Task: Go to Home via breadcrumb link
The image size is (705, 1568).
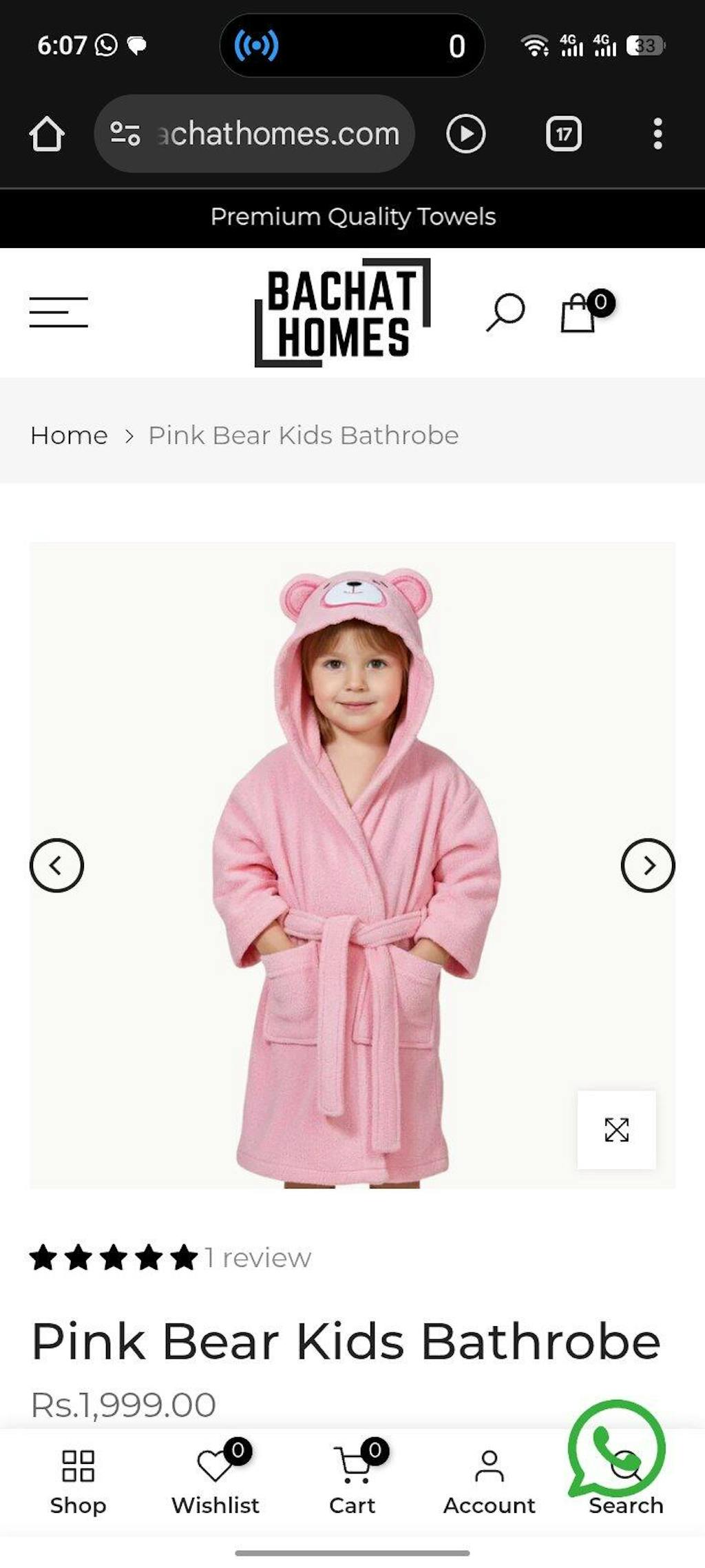Action: tap(69, 435)
